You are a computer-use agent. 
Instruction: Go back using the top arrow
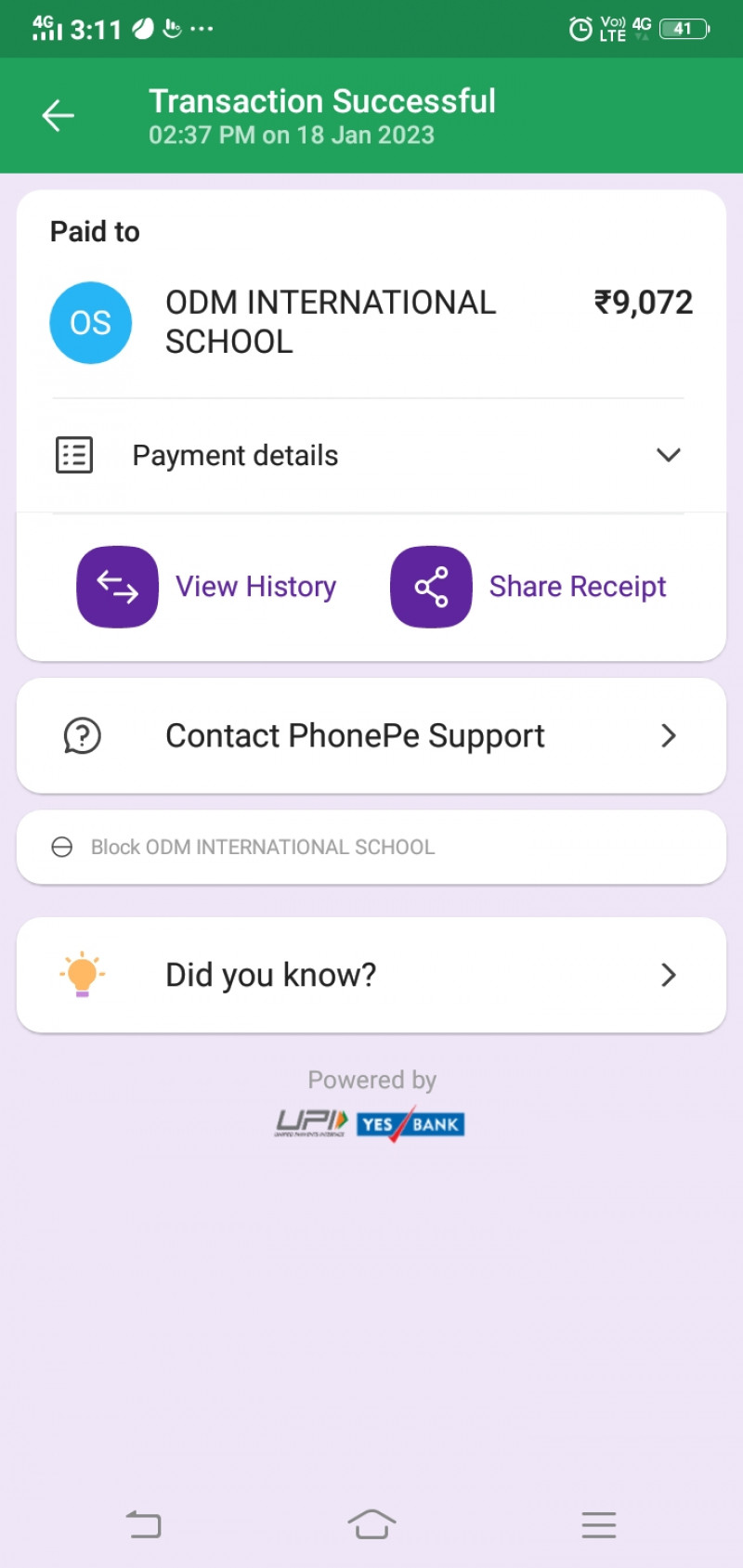tap(58, 115)
